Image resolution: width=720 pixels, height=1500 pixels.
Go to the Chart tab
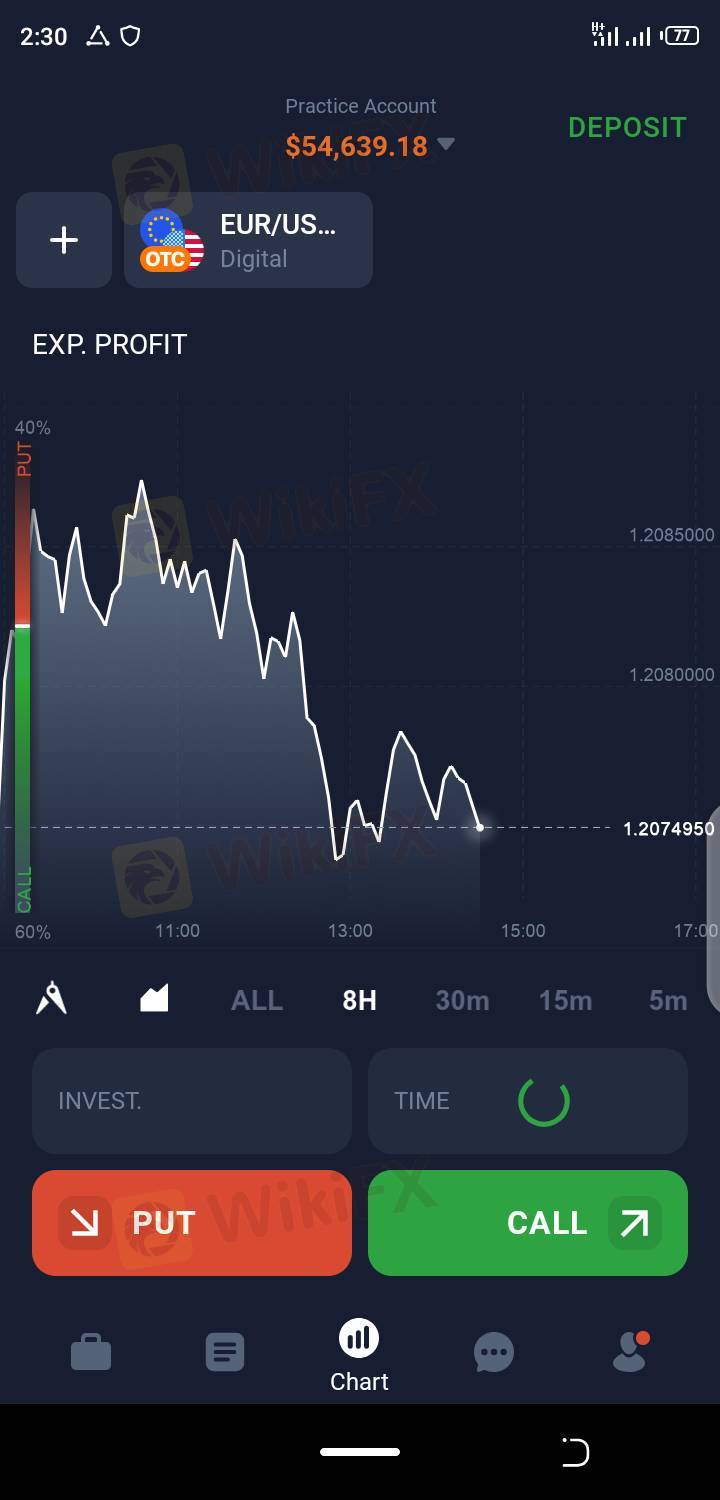359,1356
